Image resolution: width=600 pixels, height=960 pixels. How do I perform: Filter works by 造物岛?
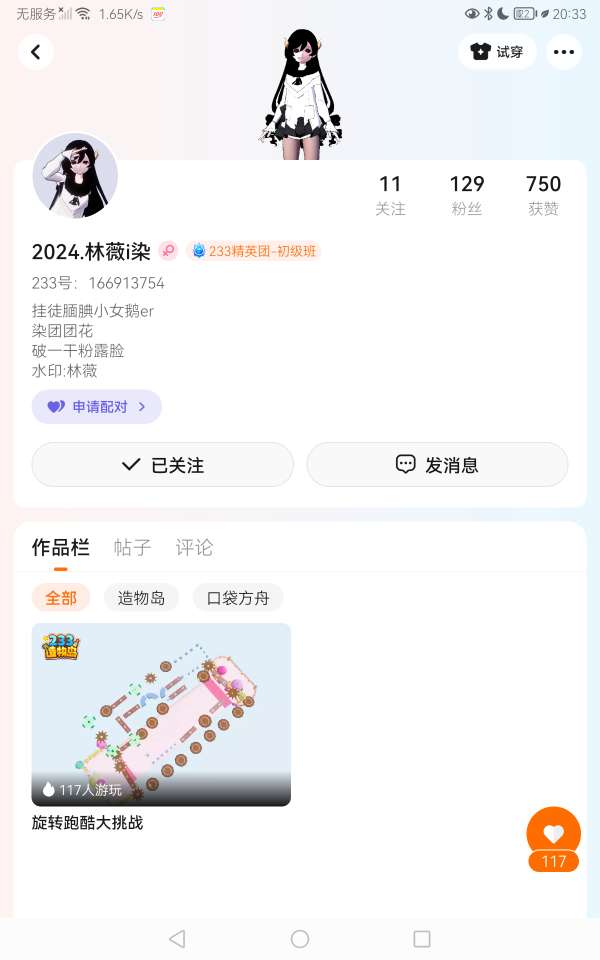pyautogui.click(x=141, y=598)
